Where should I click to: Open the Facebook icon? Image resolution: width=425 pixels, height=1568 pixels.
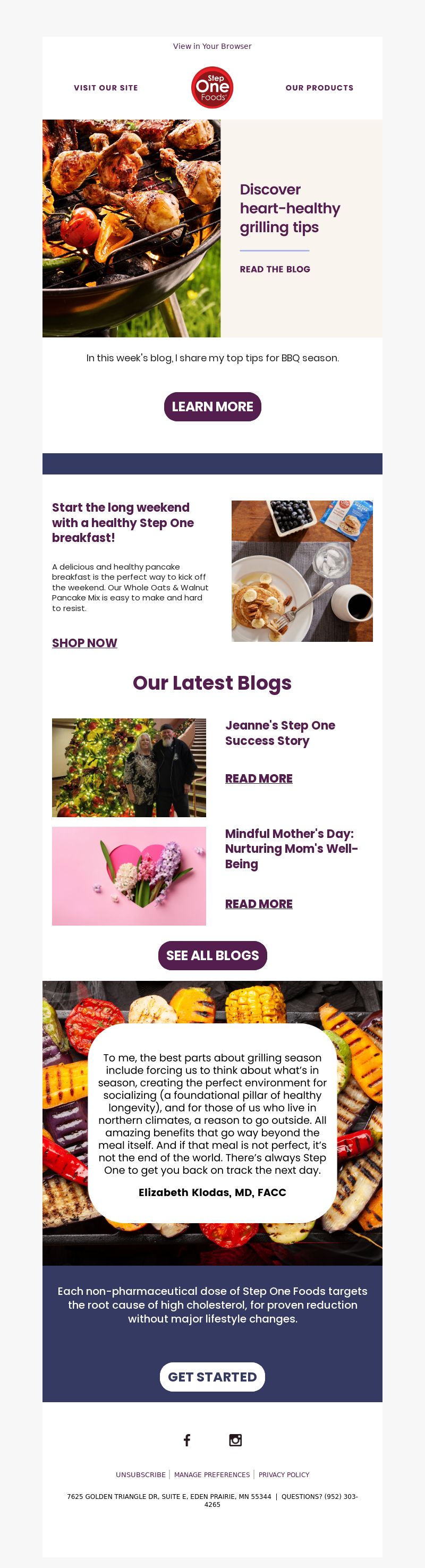(x=187, y=1440)
